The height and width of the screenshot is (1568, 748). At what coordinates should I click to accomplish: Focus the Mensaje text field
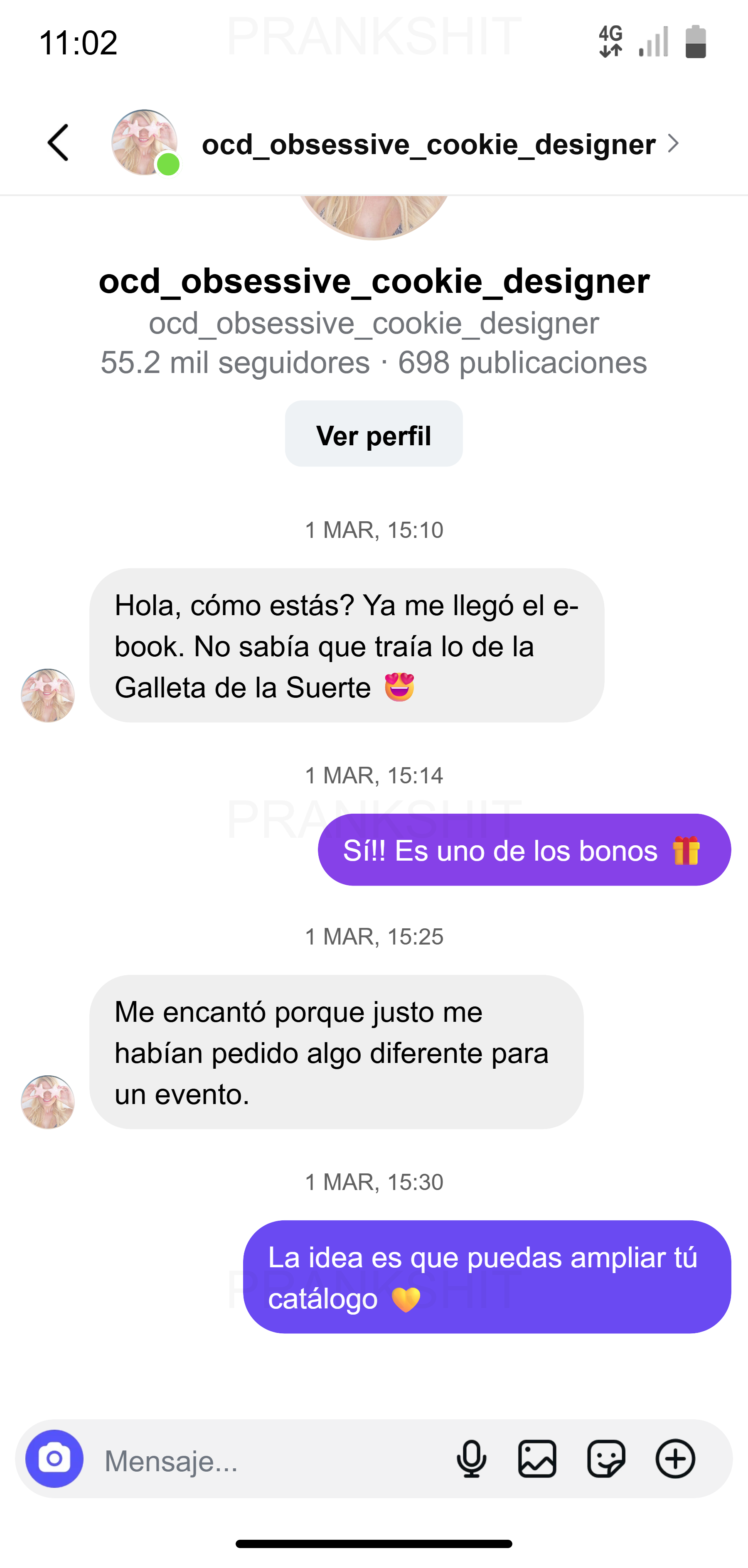pyautogui.click(x=268, y=1460)
